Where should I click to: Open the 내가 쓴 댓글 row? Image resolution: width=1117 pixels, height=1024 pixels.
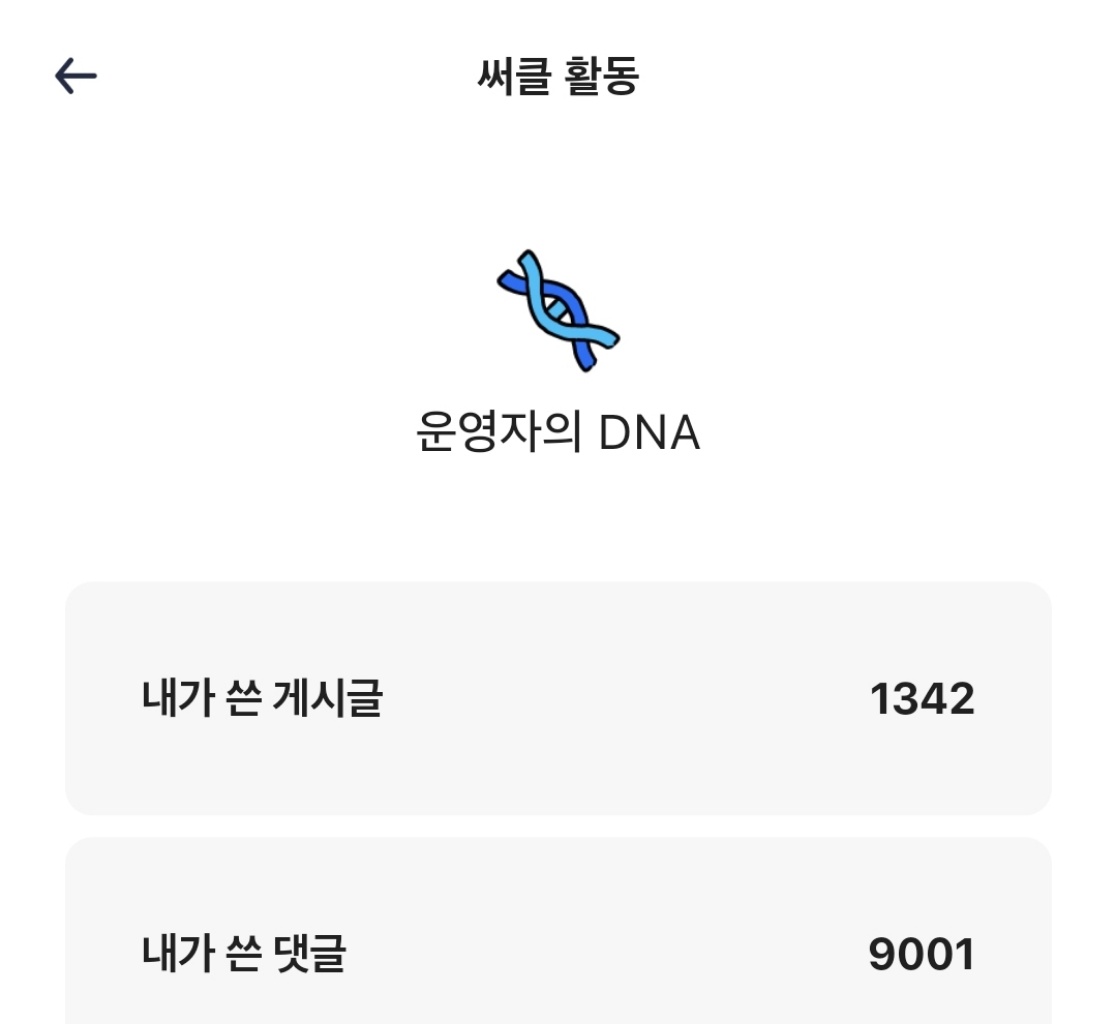tap(558, 952)
